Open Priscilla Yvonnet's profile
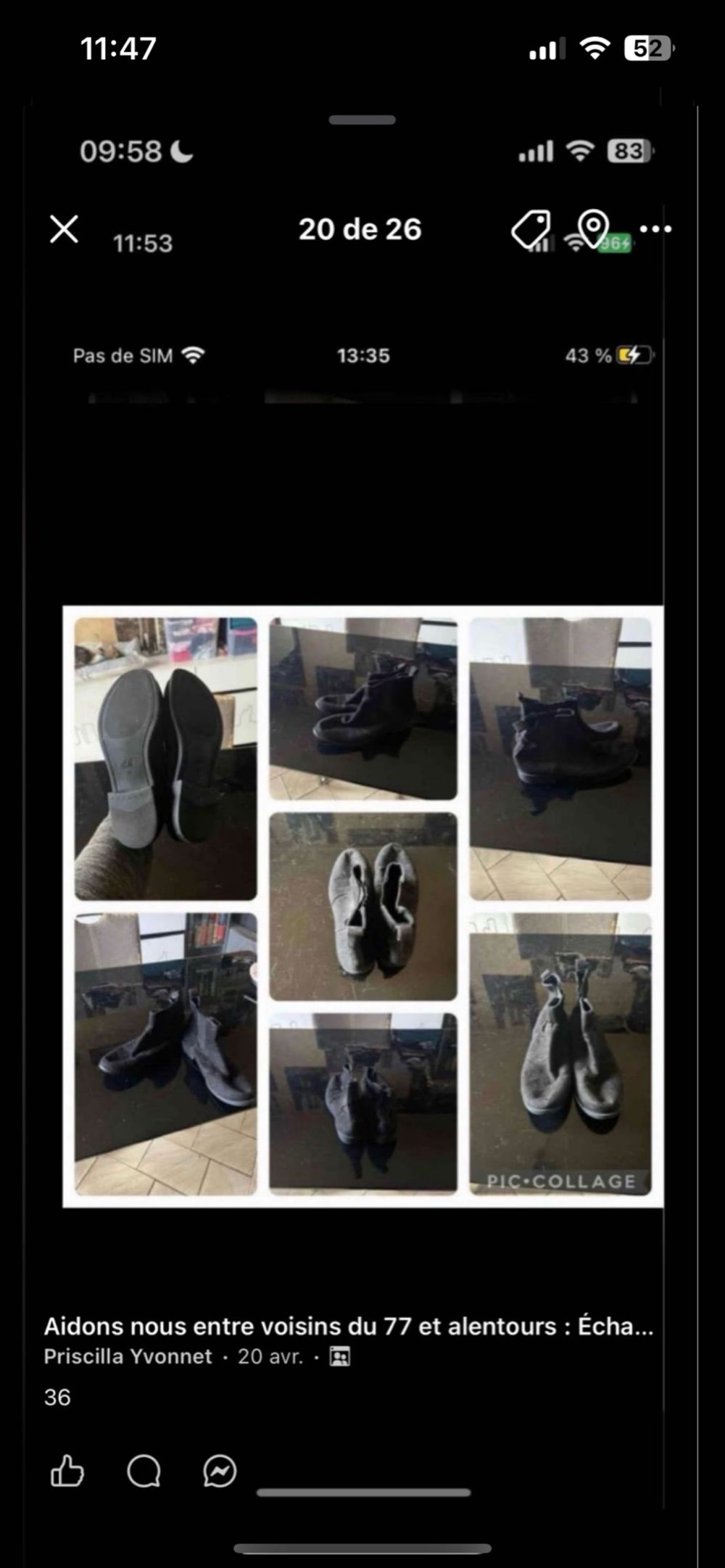Screen dimensions: 725x1568 (x=128, y=1356)
